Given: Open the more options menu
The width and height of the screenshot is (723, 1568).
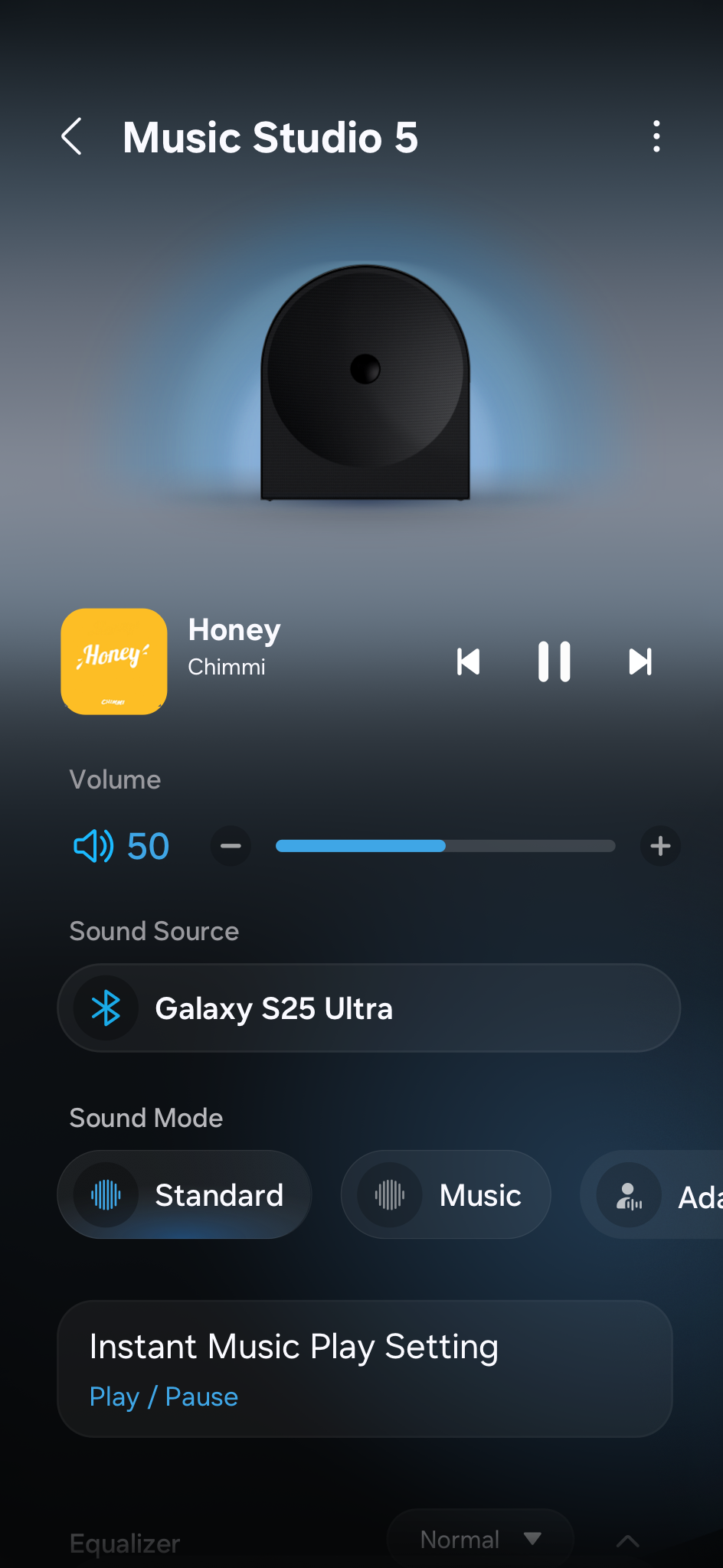Looking at the screenshot, I should tap(656, 136).
